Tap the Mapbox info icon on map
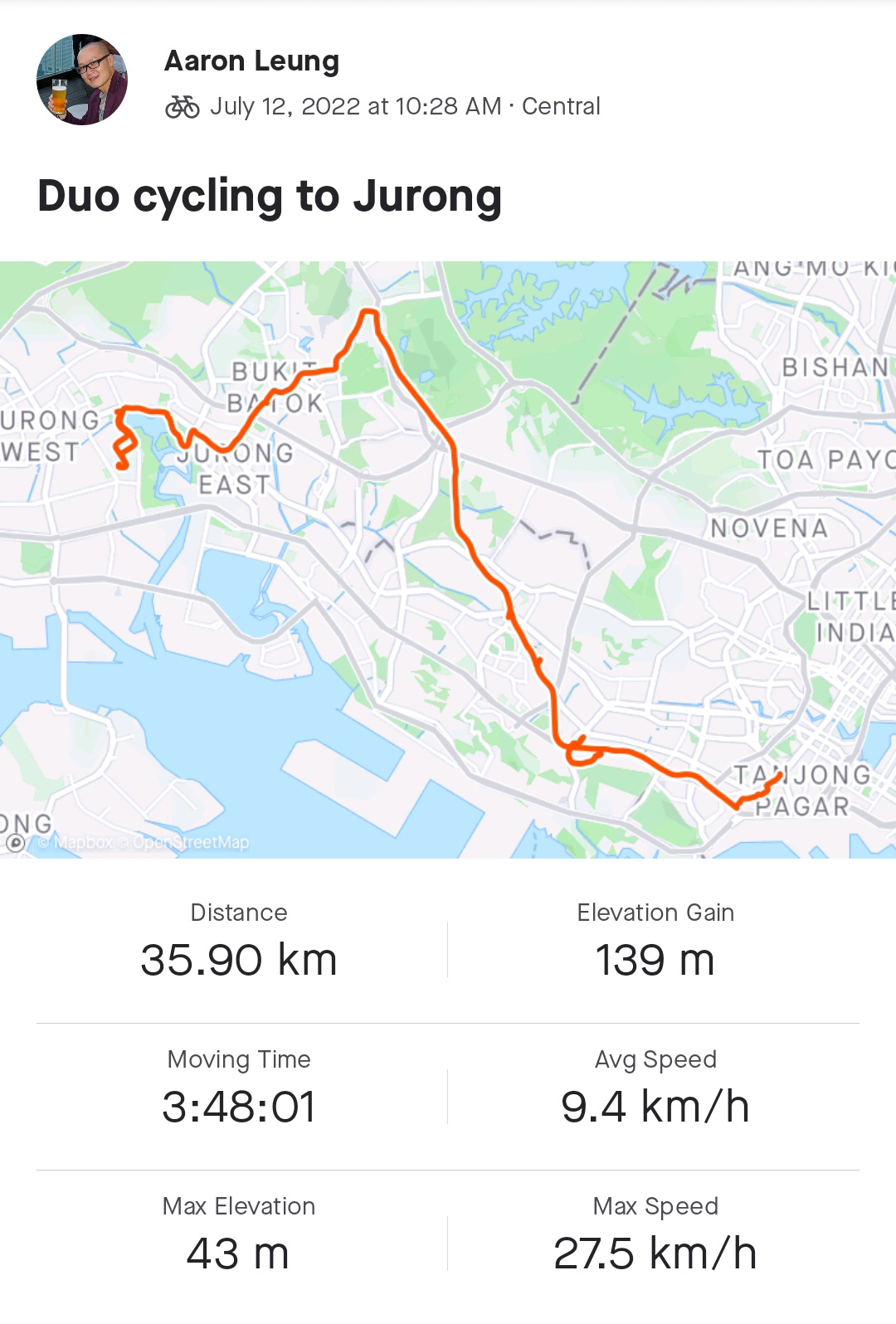Image resolution: width=896 pixels, height=1324 pixels. (x=16, y=843)
